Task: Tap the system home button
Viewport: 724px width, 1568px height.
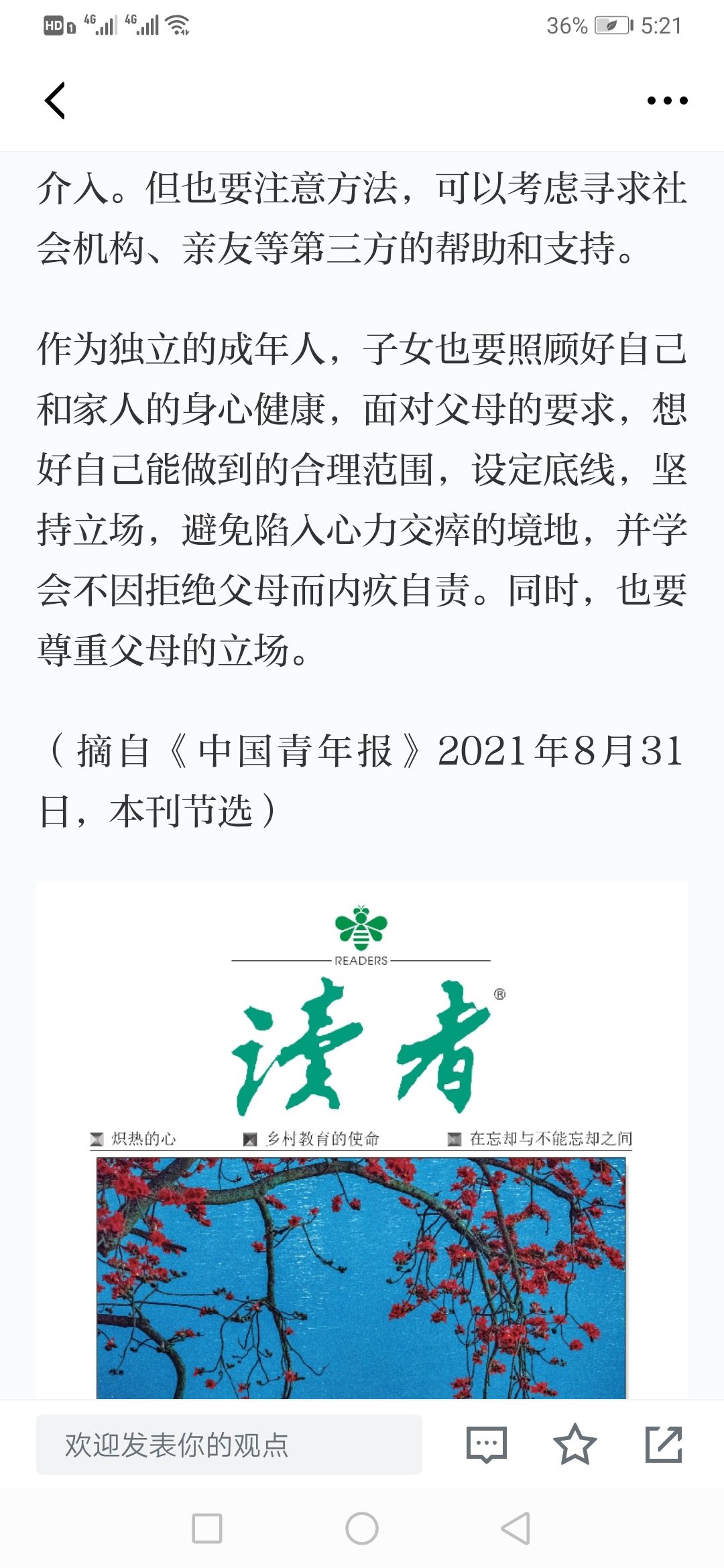Action: 362,1528
